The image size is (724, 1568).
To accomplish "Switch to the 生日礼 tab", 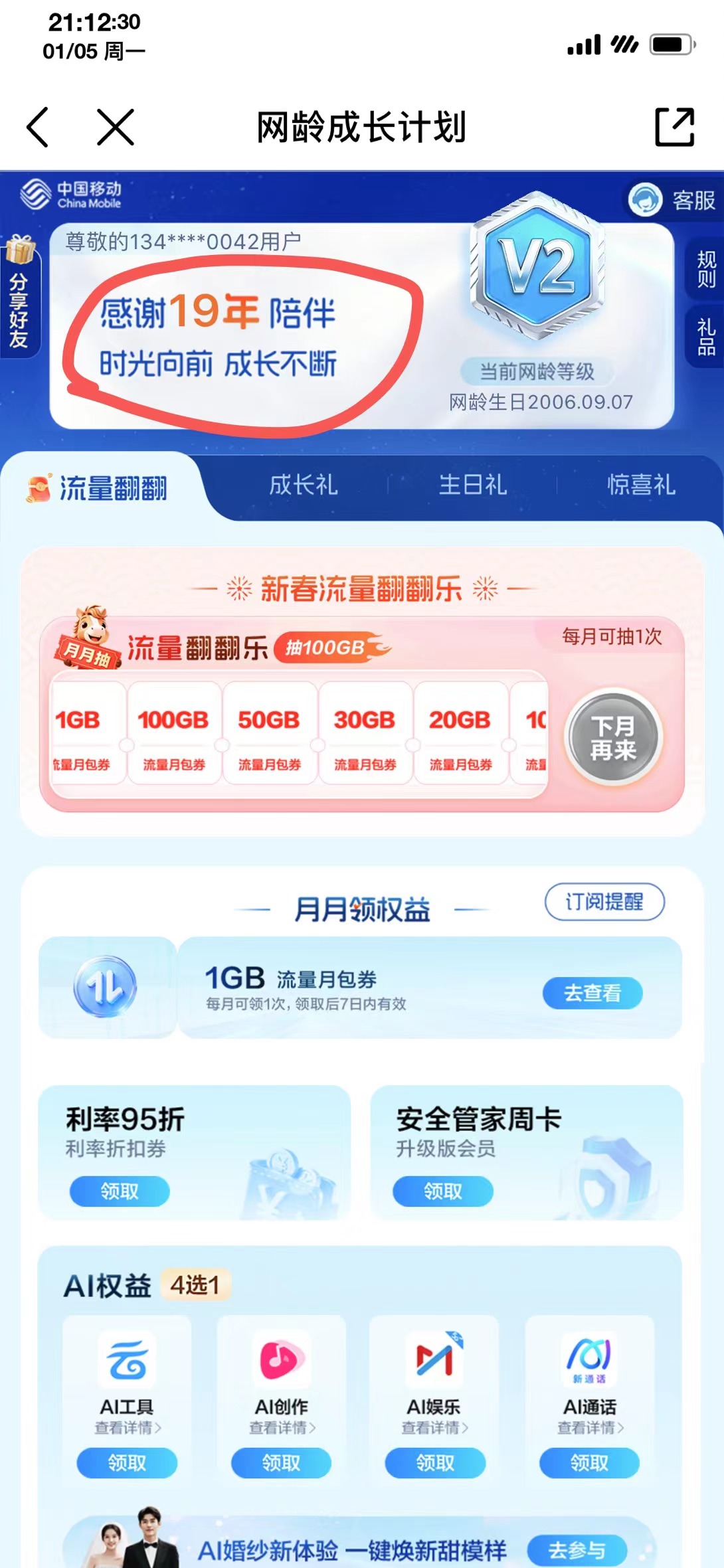I will click(472, 485).
